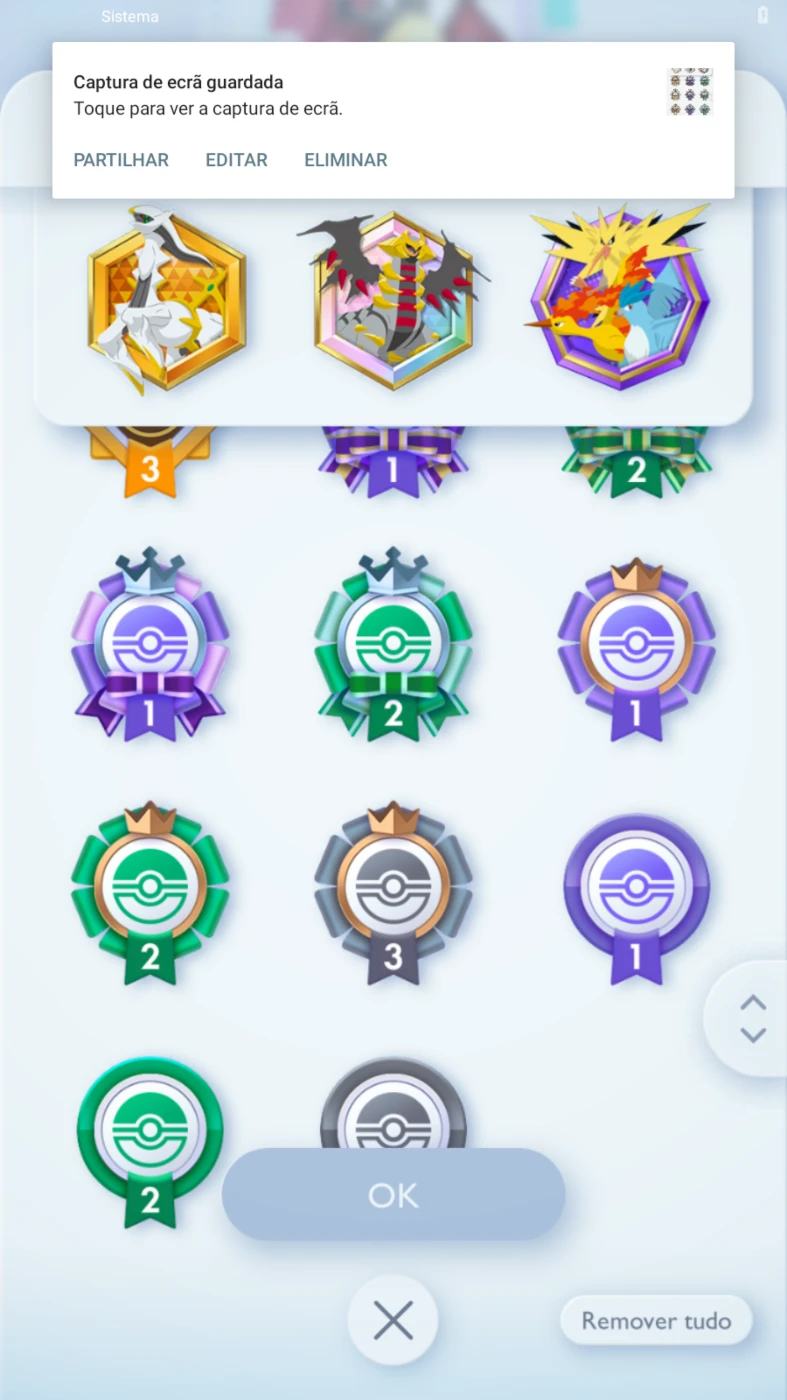Select the plain green number 2 round emblem
The height and width of the screenshot is (1400, 787).
click(150, 1143)
